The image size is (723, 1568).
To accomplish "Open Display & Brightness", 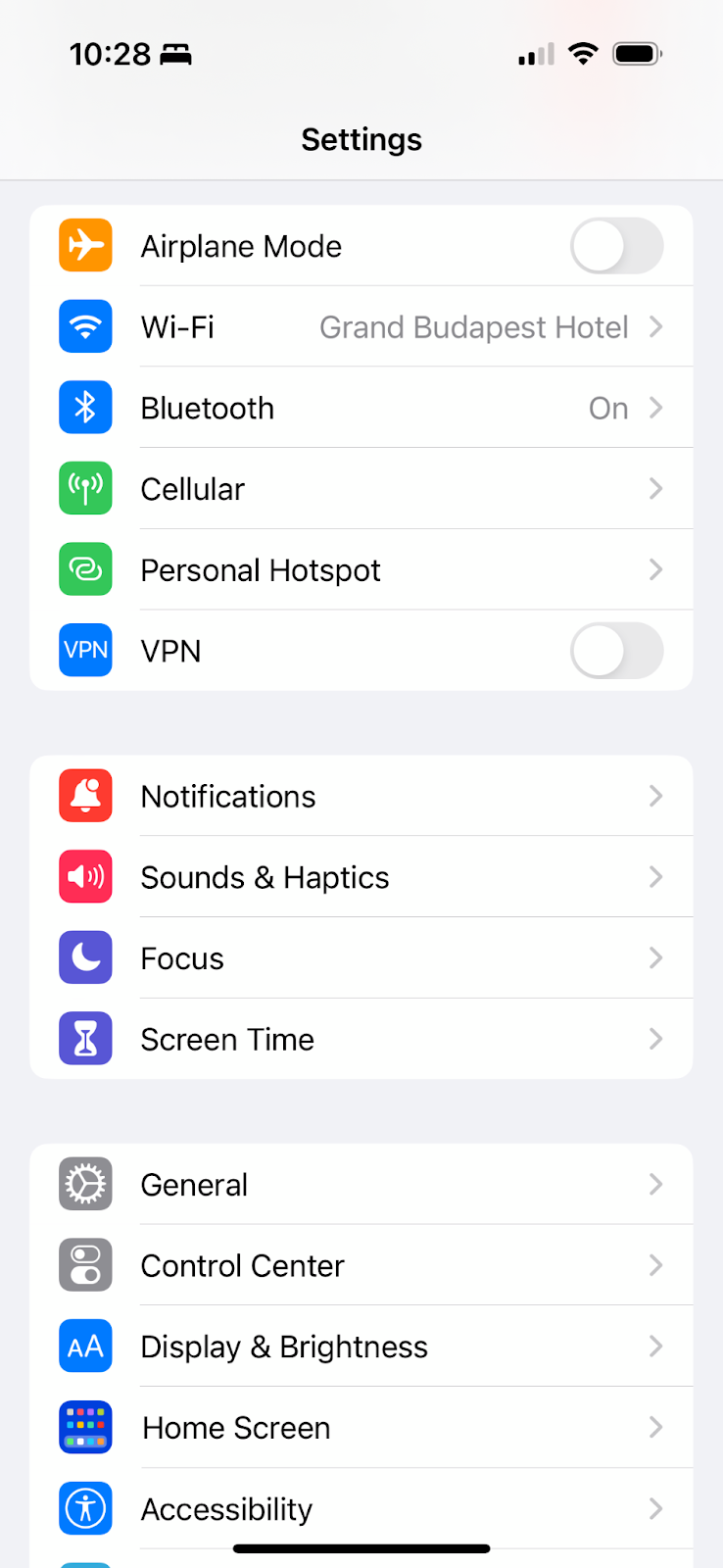I will tap(392, 1347).
